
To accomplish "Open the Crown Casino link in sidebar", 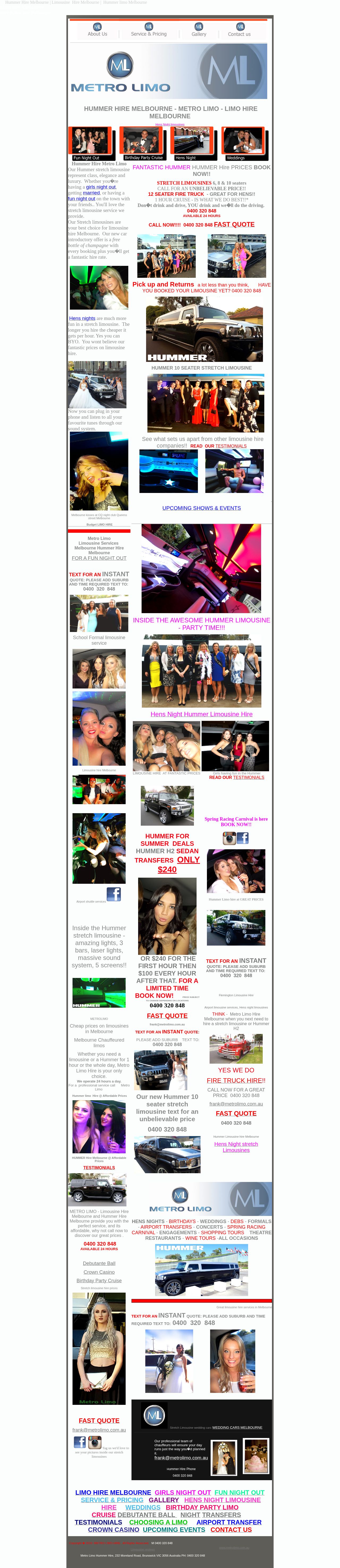I will tap(99, 1272).
